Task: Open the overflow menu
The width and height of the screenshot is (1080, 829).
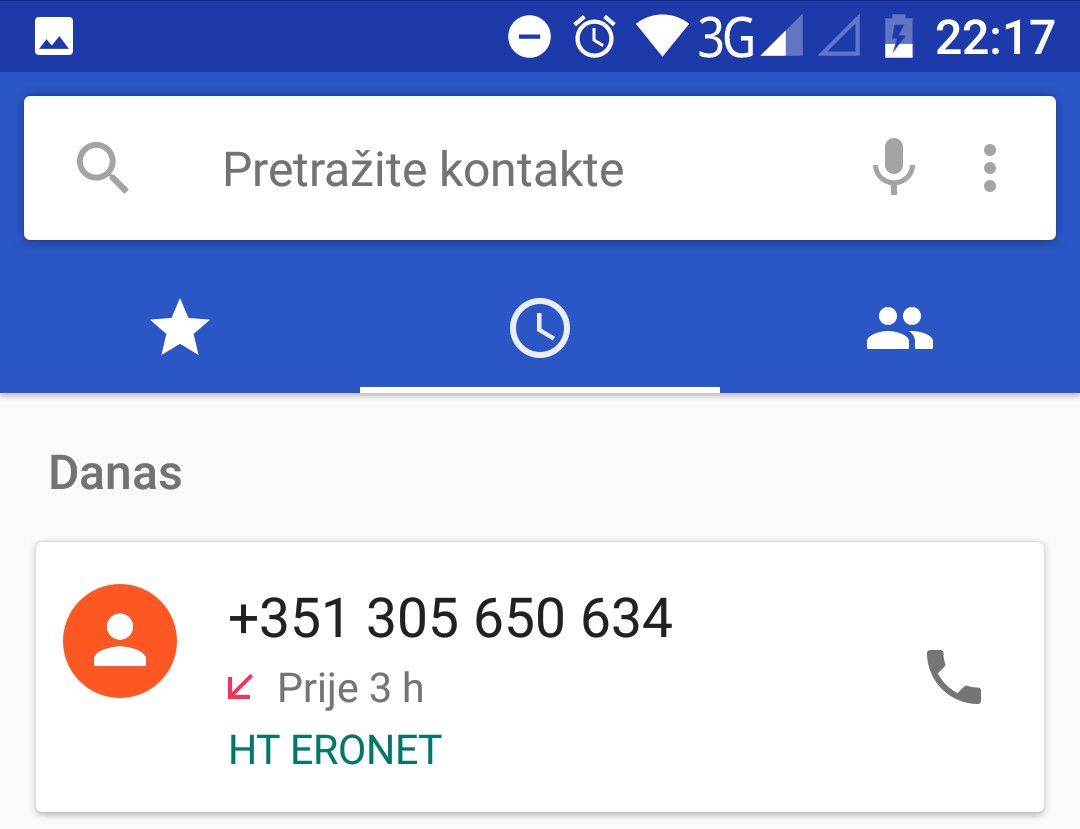Action: coord(989,168)
